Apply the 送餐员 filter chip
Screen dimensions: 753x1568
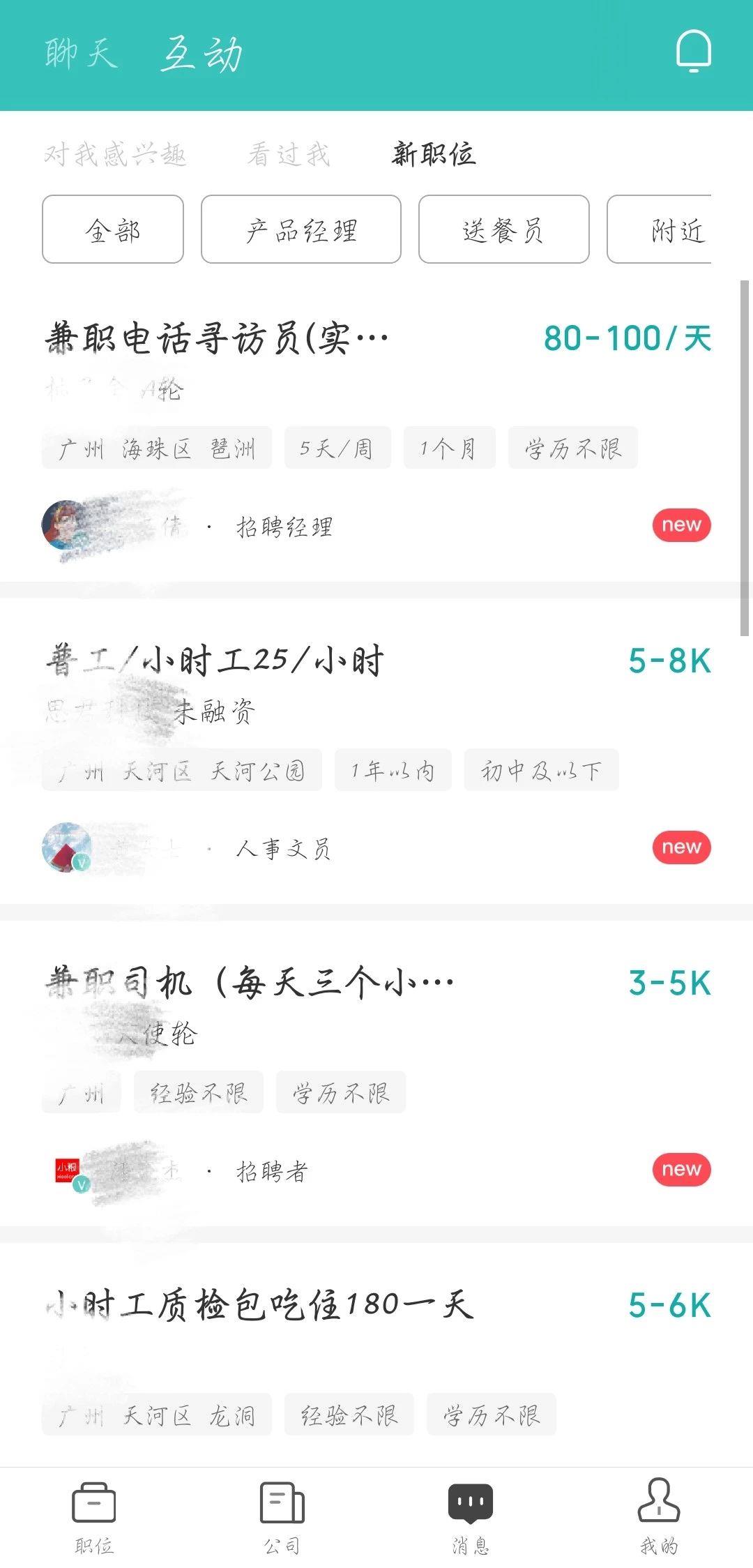tap(503, 229)
